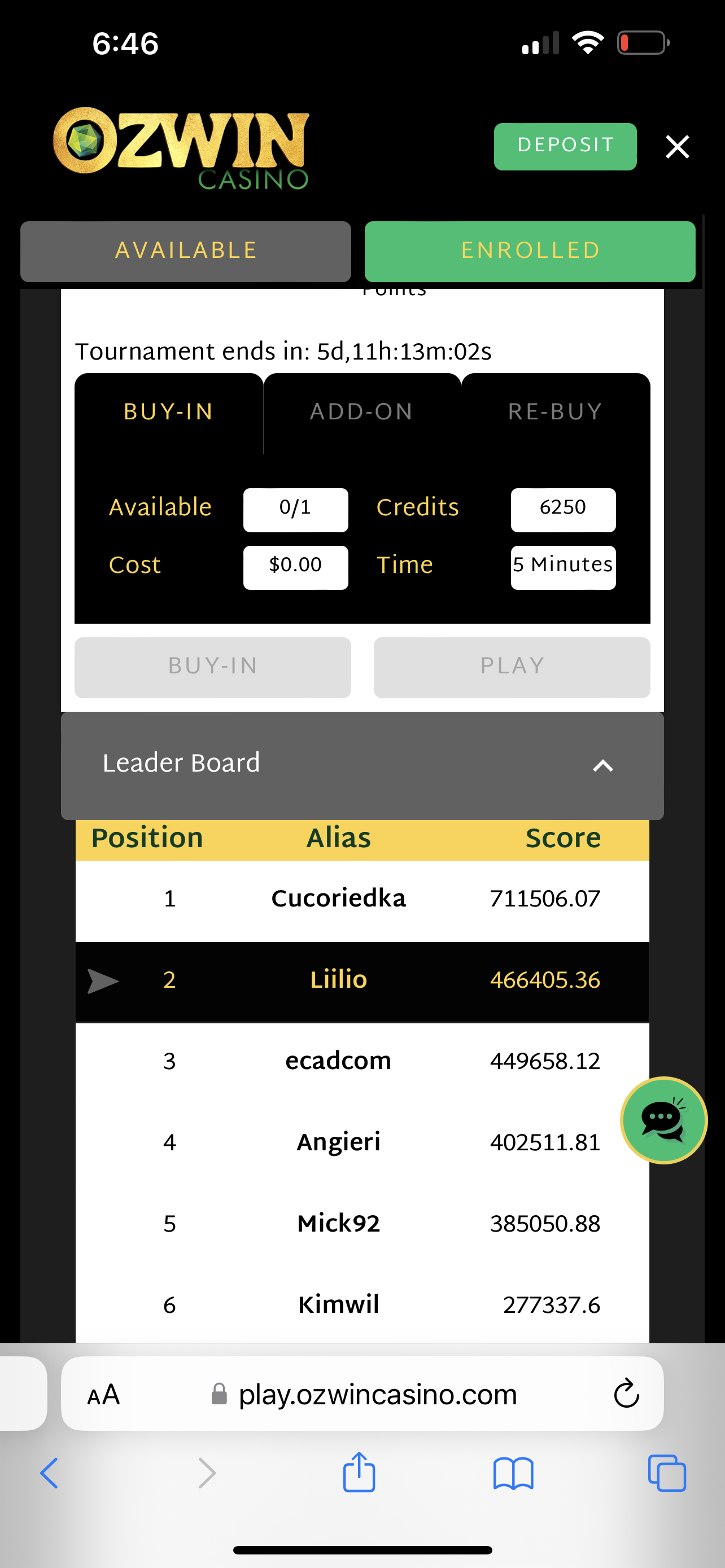Tap the green Deposit button
725x1568 pixels.
tap(564, 146)
